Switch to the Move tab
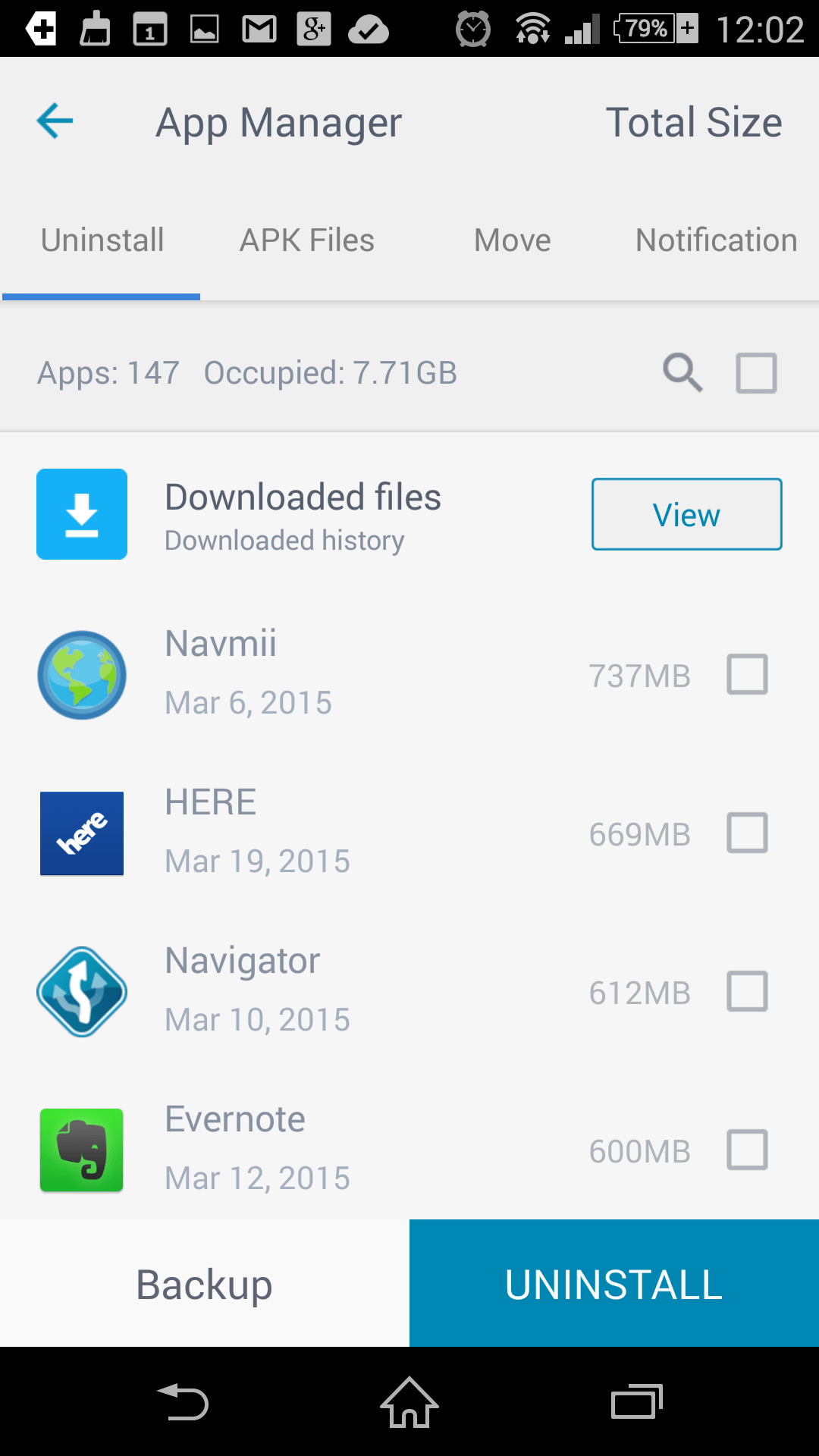 tap(512, 240)
